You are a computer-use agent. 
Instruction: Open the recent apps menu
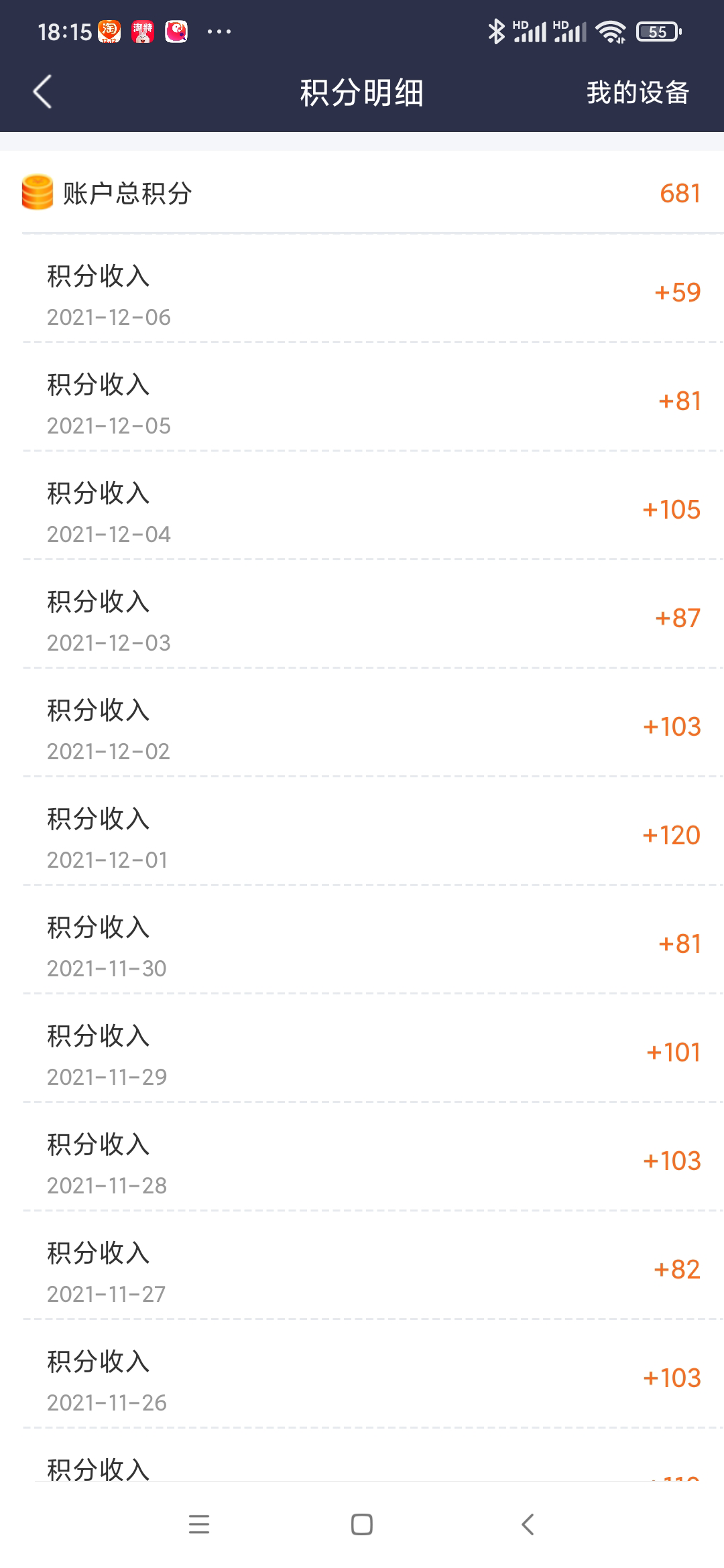[x=199, y=1524]
